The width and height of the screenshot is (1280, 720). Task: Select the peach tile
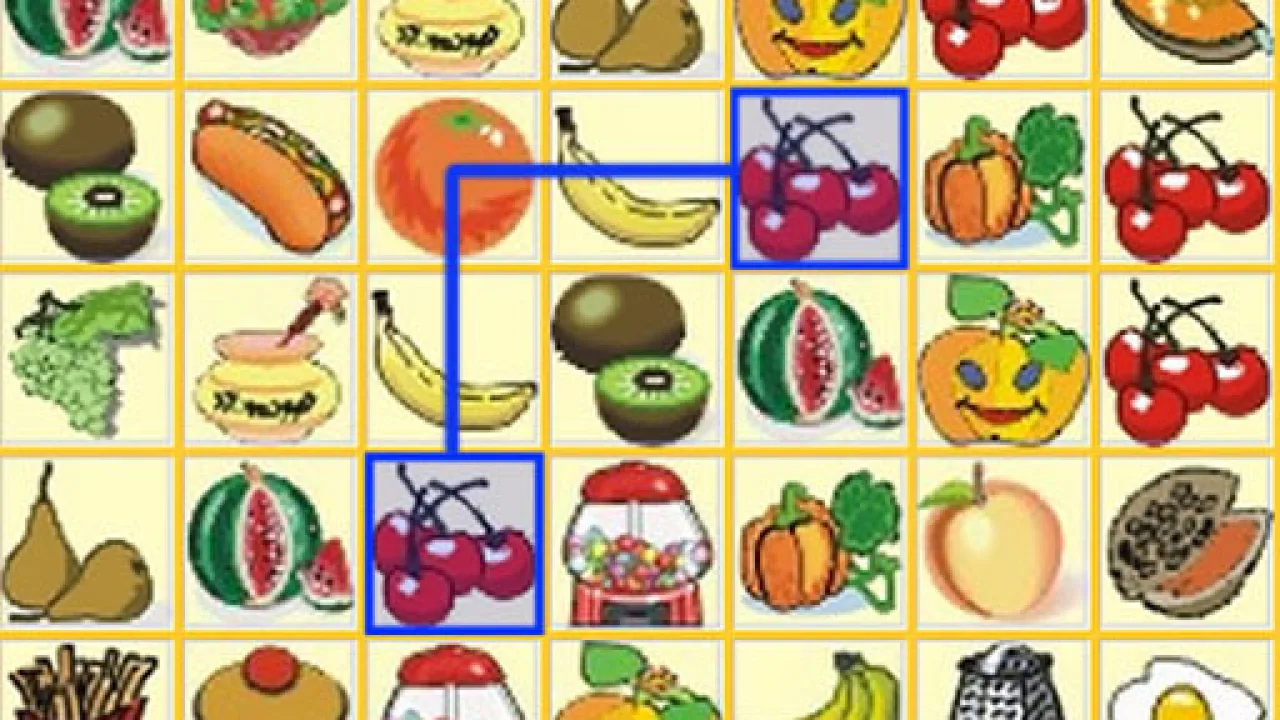tap(1003, 545)
